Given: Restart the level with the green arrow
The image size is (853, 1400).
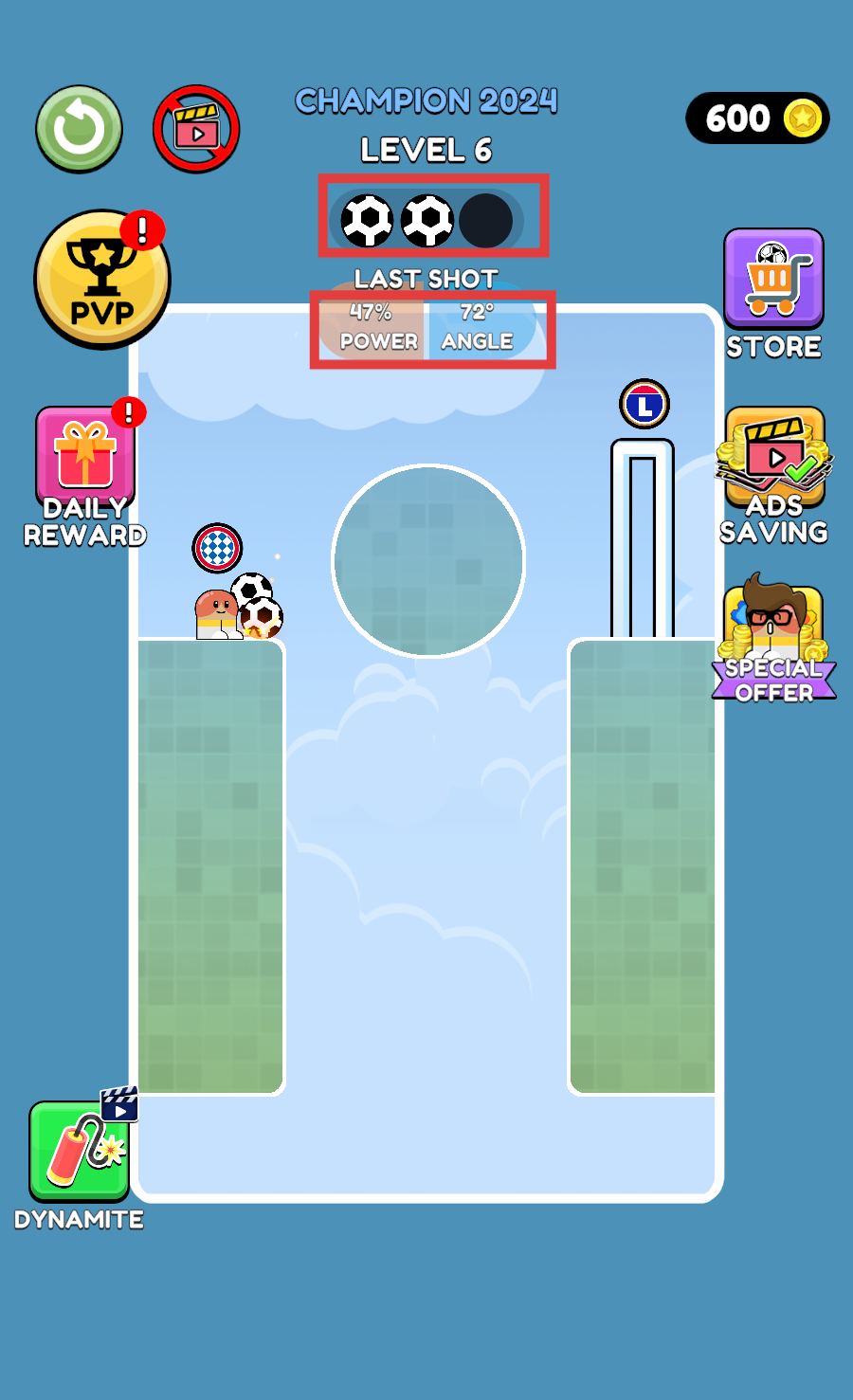Looking at the screenshot, I should click(x=80, y=130).
